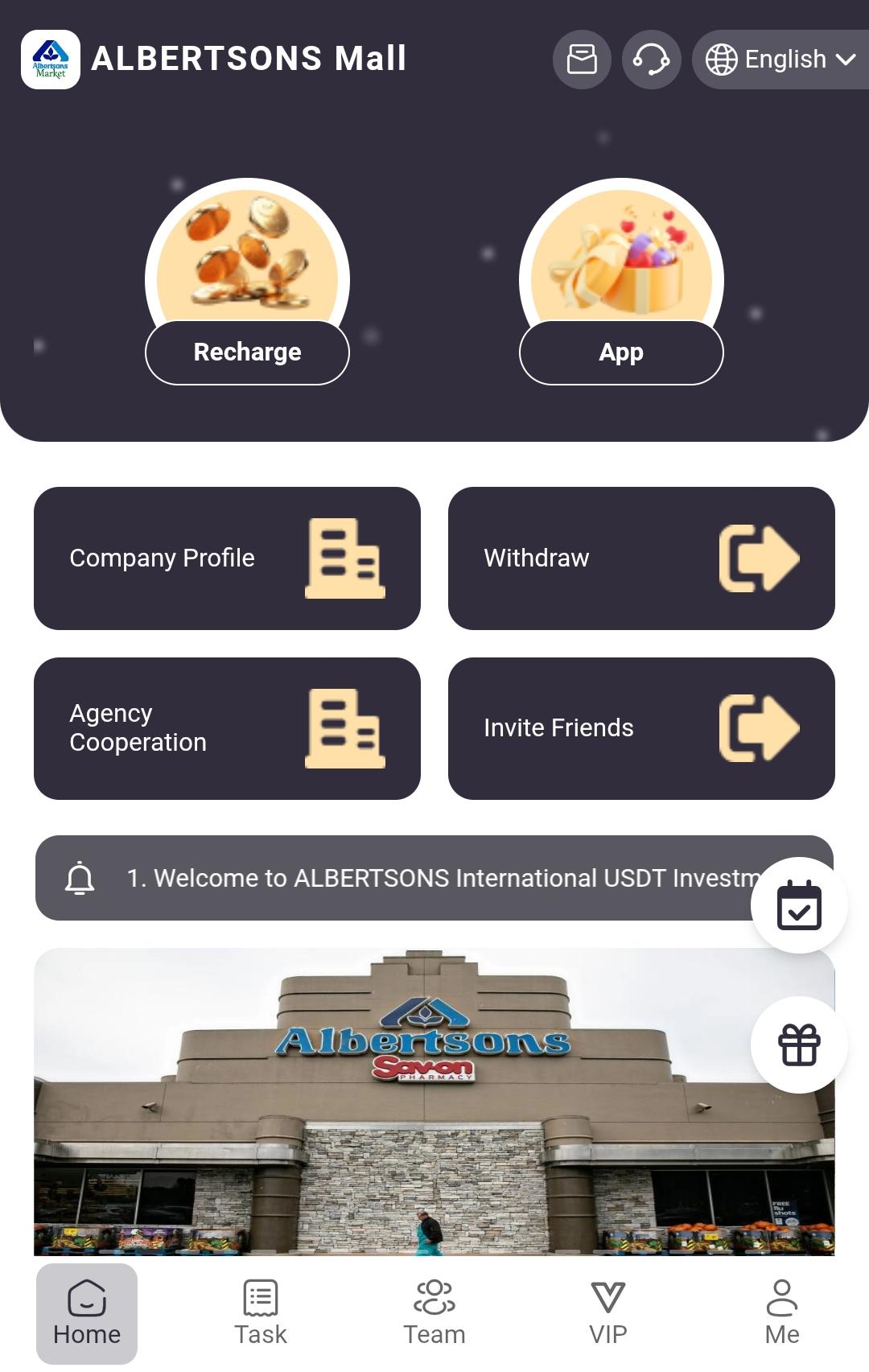Go to Withdraw
Image resolution: width=869 pixels, height=1372 pixels.
pyautogui.click(x=641, y=558)
